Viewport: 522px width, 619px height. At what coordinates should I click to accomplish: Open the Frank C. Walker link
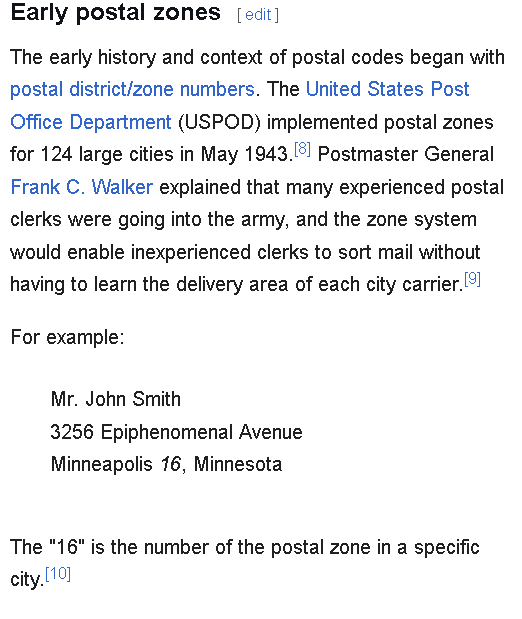pyautogui.click(x=81, y=187)
